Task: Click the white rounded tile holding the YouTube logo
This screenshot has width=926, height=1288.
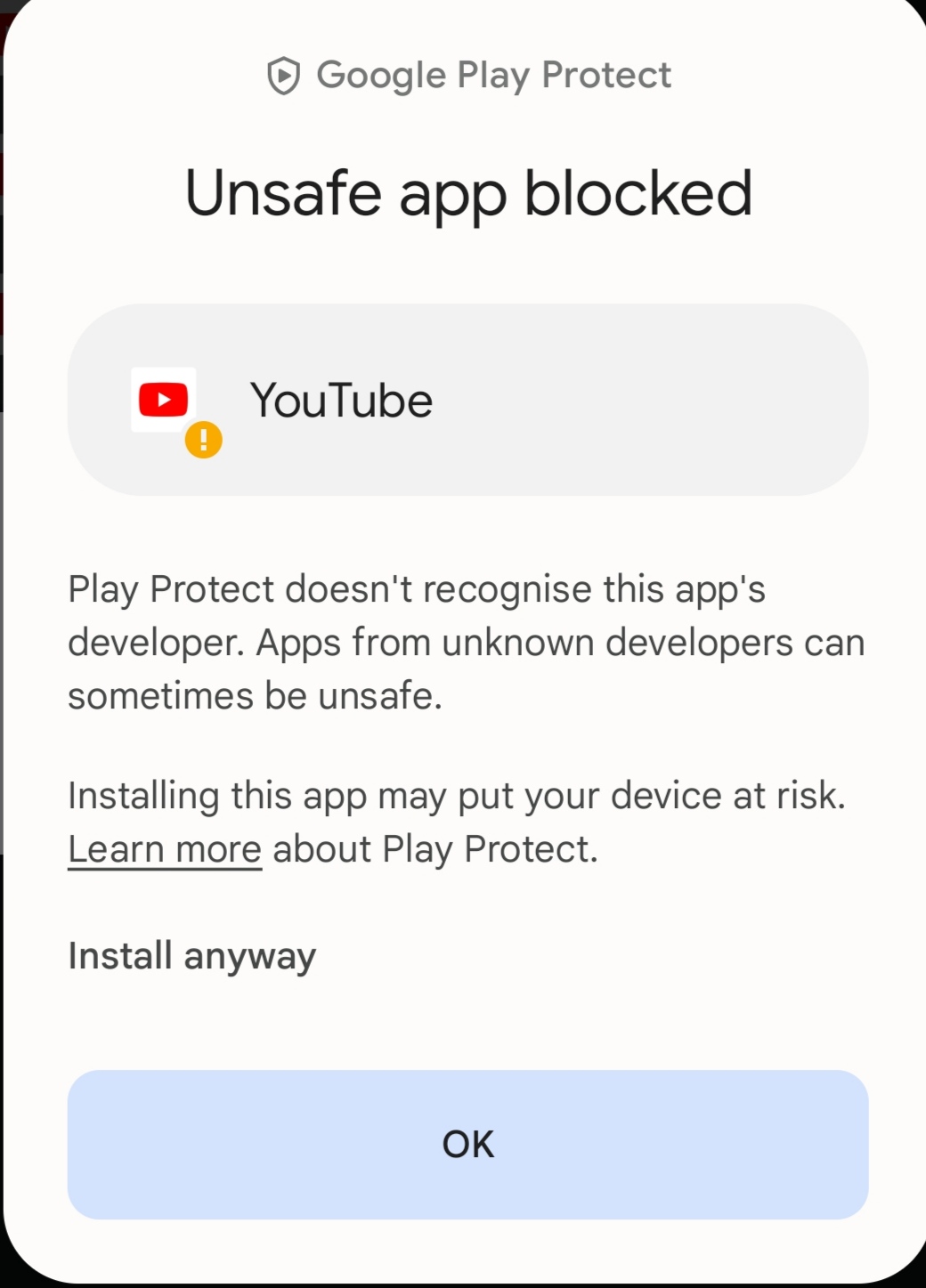Action: [x=164, y=398]
